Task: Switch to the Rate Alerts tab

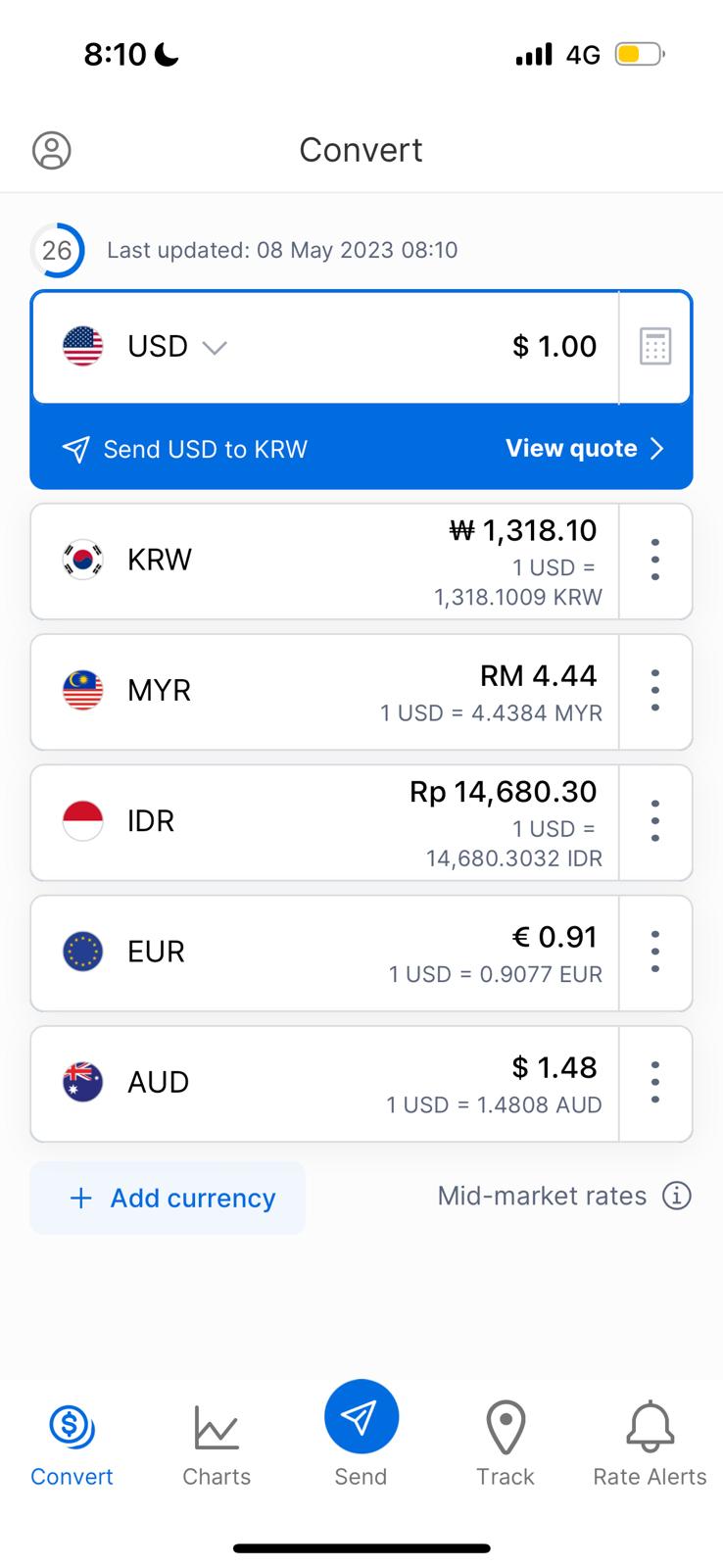Action: [x=650, y=1445]
